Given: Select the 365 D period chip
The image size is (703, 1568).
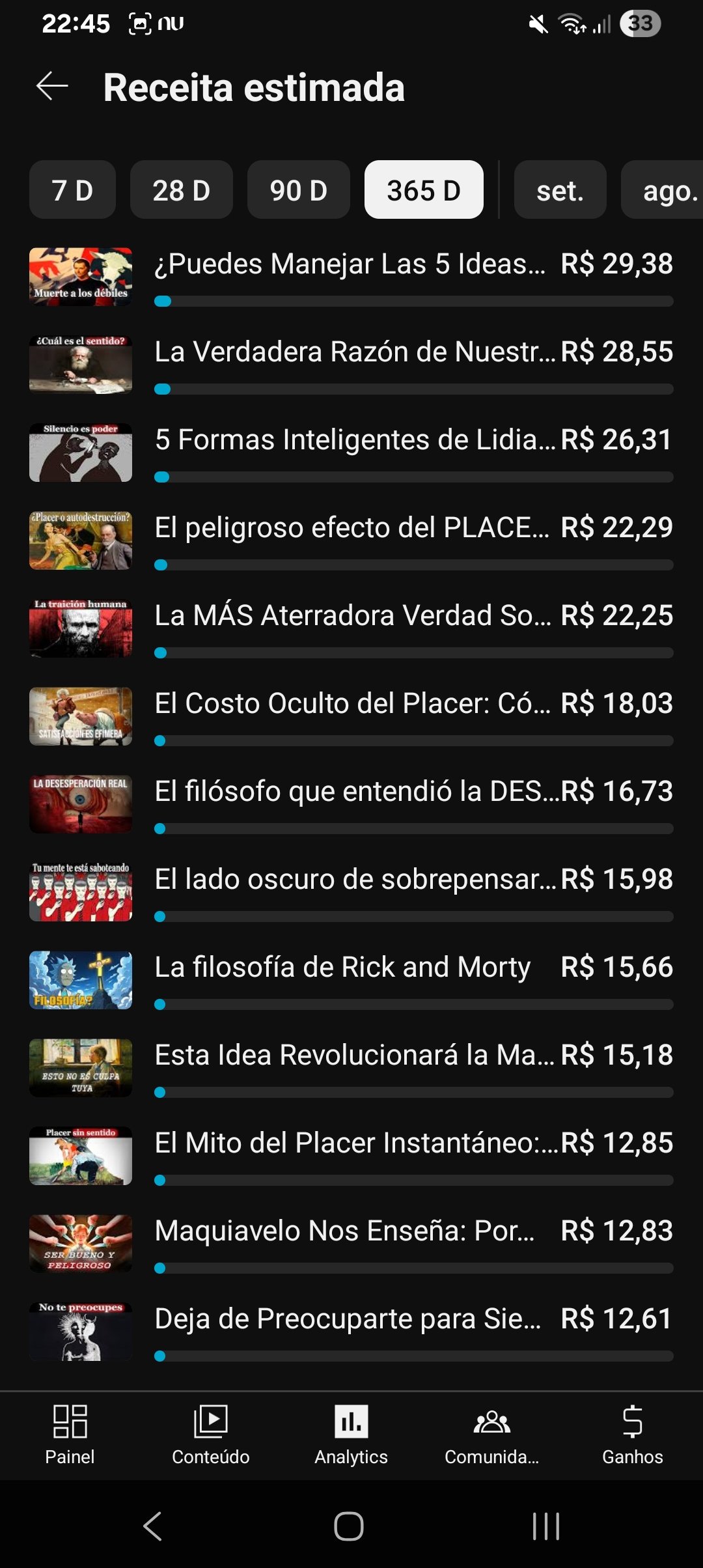Looking at the screenshot, I should tap(423, 190).
